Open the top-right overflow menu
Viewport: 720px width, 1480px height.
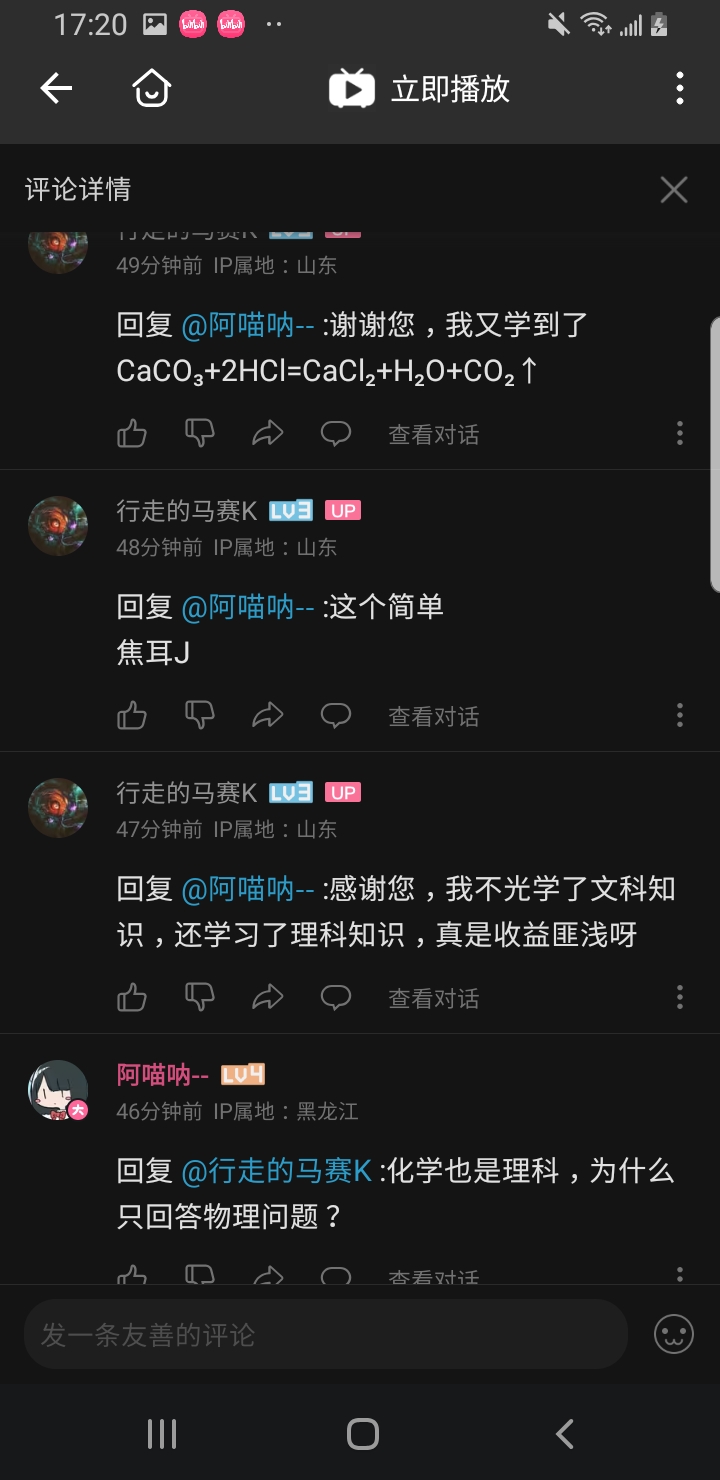point(679,89)
